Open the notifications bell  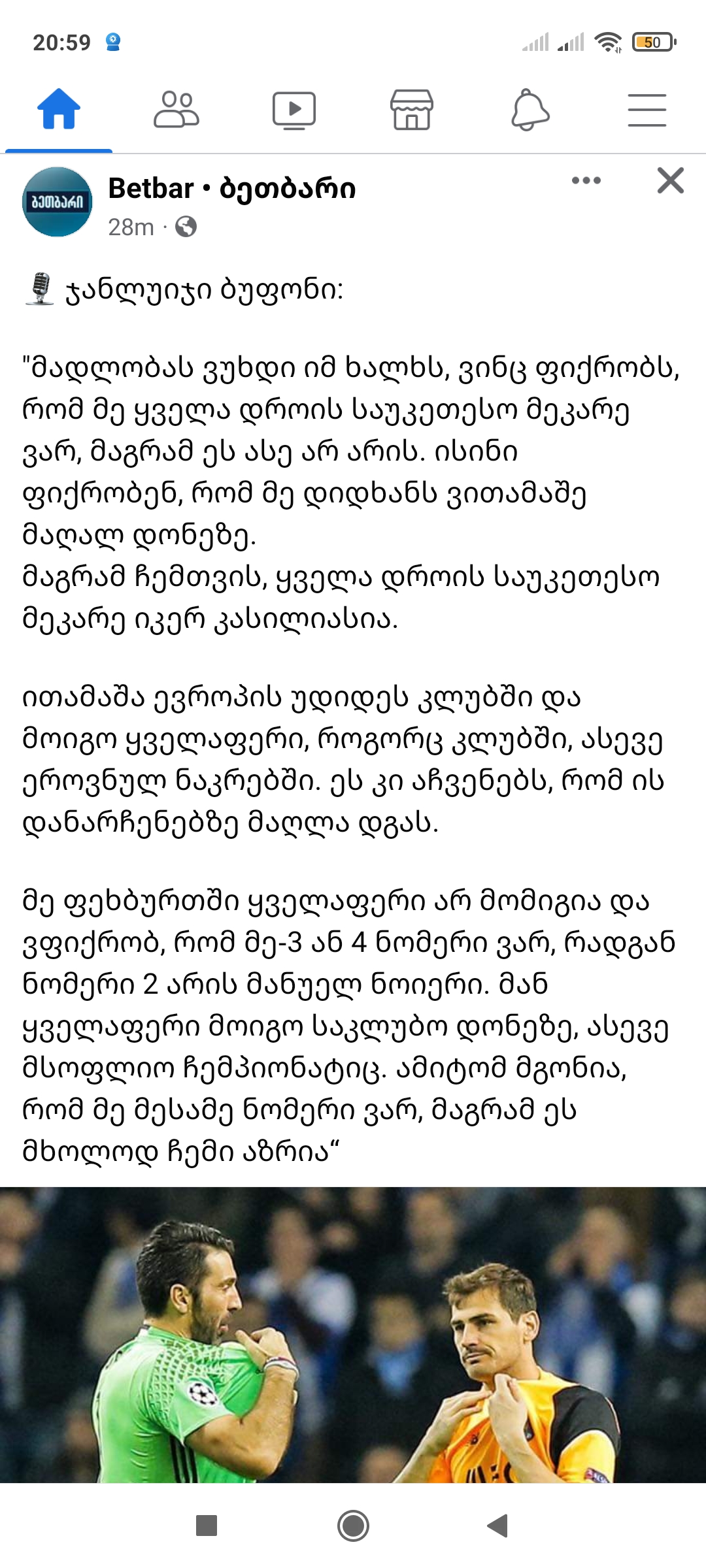pyautogui.click(x=529, y=110)
